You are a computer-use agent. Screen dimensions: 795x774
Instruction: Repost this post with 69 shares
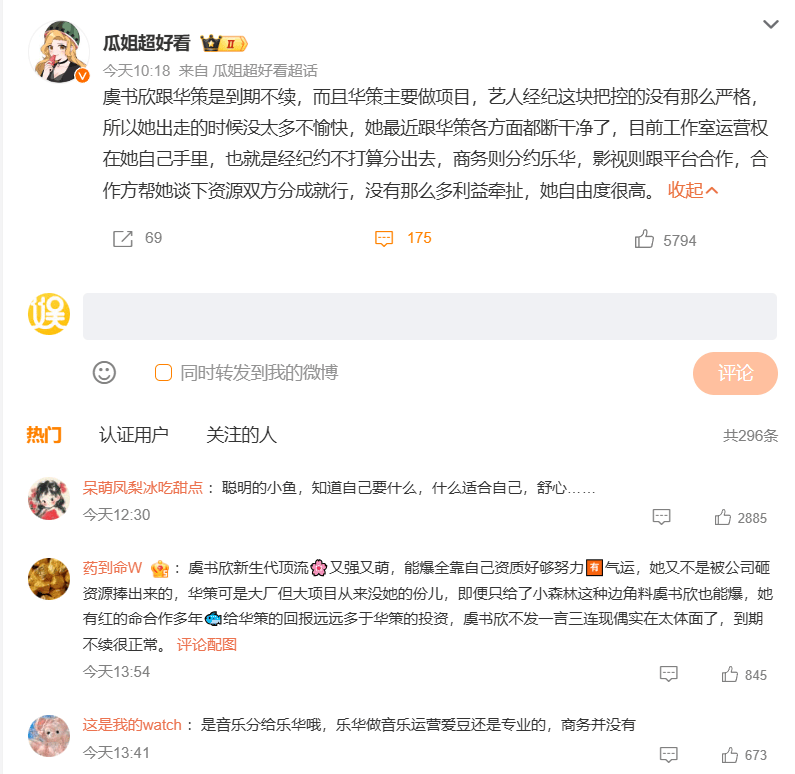tap(123, 238)
